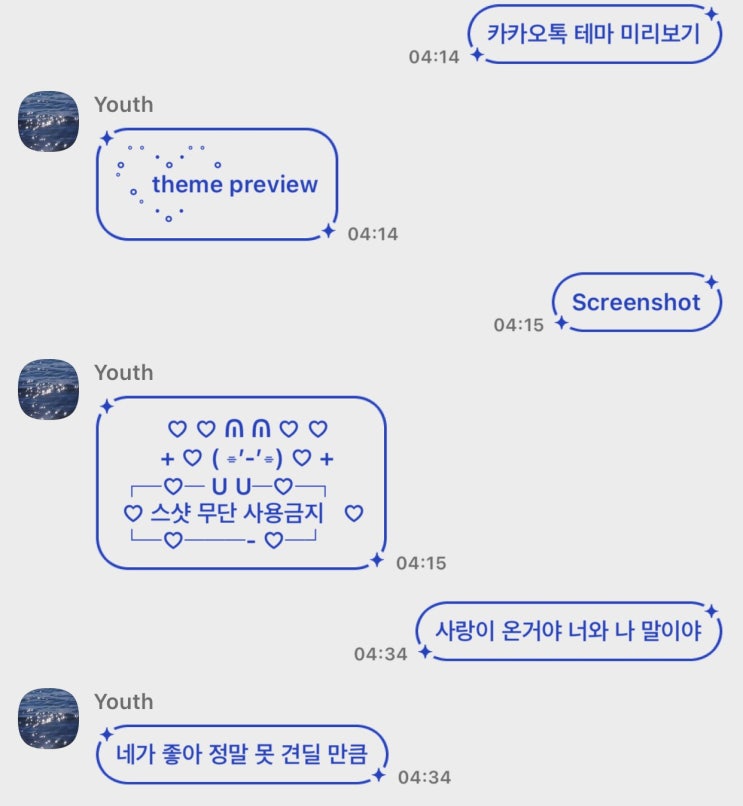Open Youth's profile picture beside theme preview message
The width and height of the screenshot is (743, 806).
(48, 122)
